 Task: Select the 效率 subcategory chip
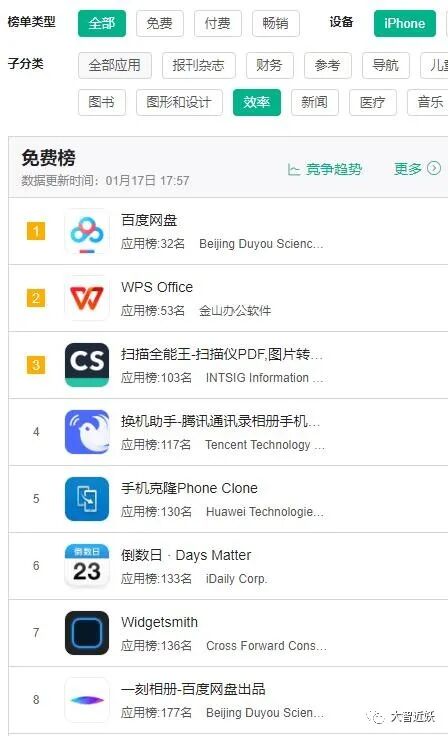[257, 102]
